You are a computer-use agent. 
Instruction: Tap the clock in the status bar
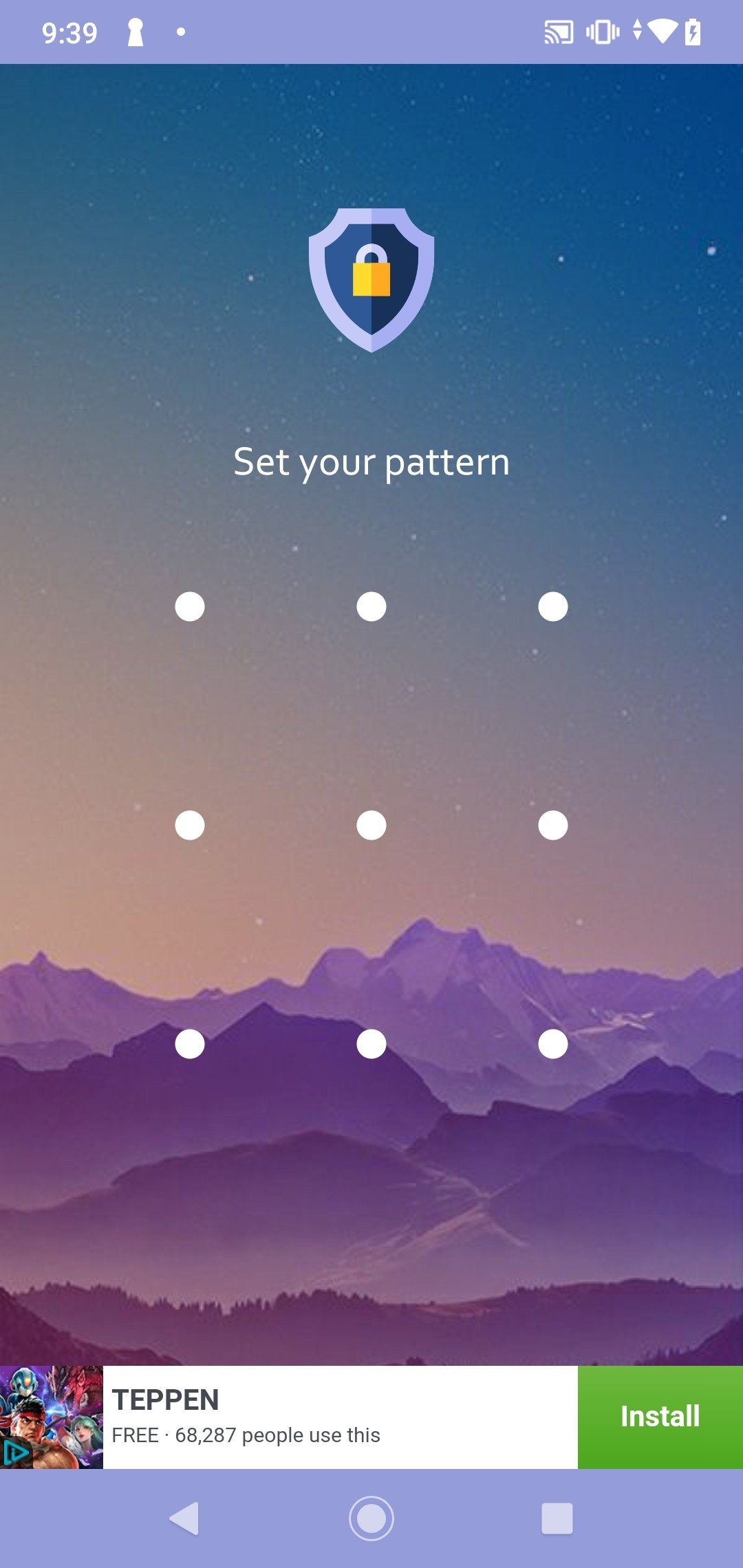[71, 31]
